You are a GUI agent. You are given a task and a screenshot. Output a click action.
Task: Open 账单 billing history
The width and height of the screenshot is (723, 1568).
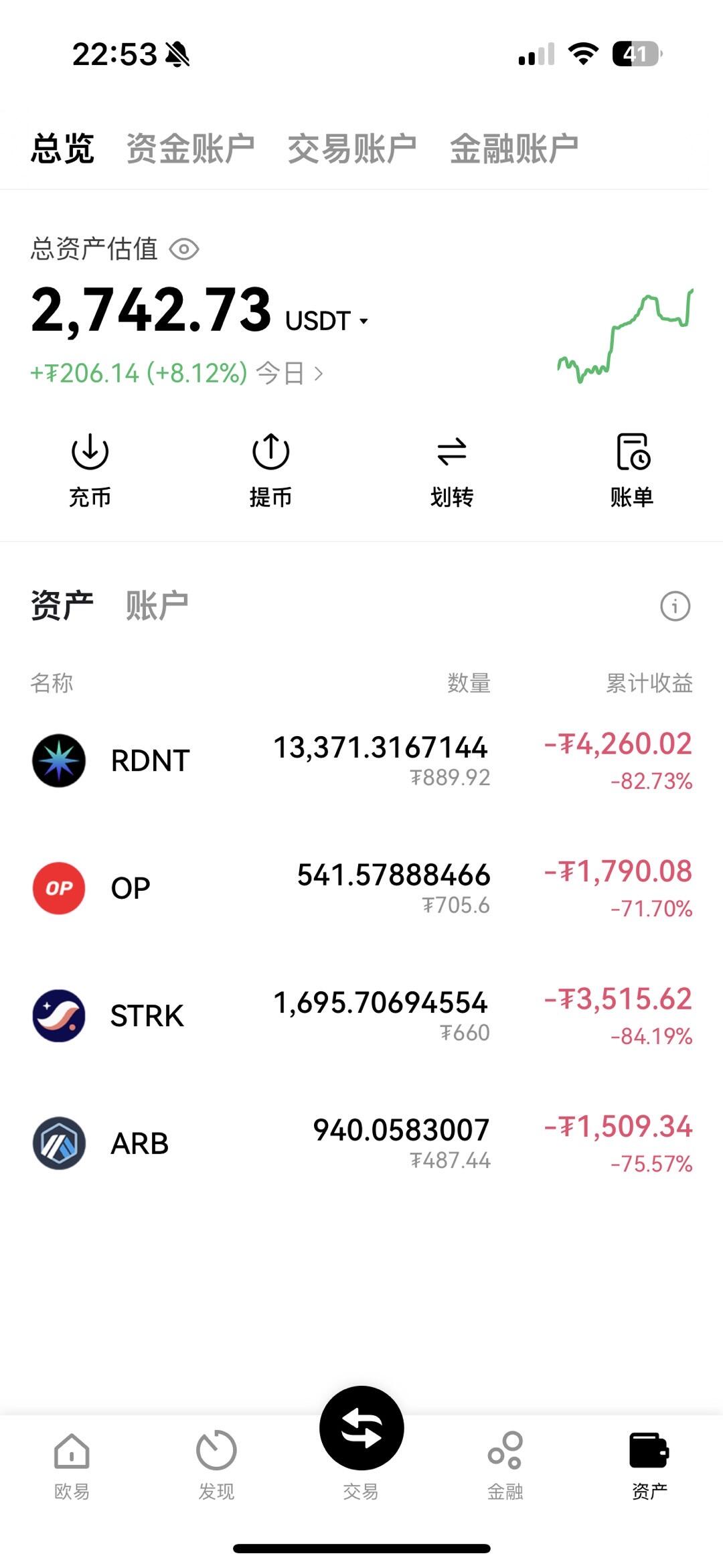pyautogui.click(x=632, y=469)
